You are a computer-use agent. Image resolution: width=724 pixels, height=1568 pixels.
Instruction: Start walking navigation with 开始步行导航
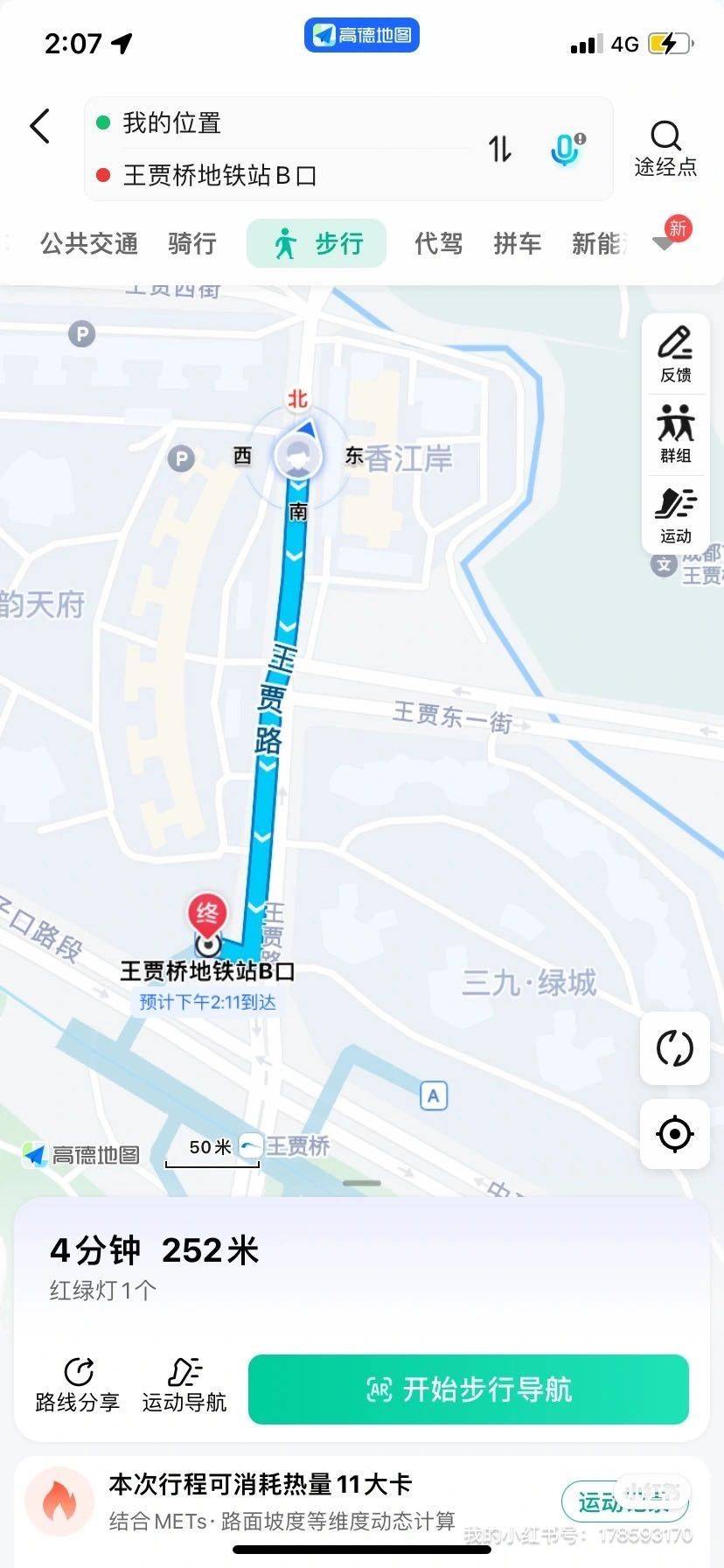click(x=469, y=1389)
